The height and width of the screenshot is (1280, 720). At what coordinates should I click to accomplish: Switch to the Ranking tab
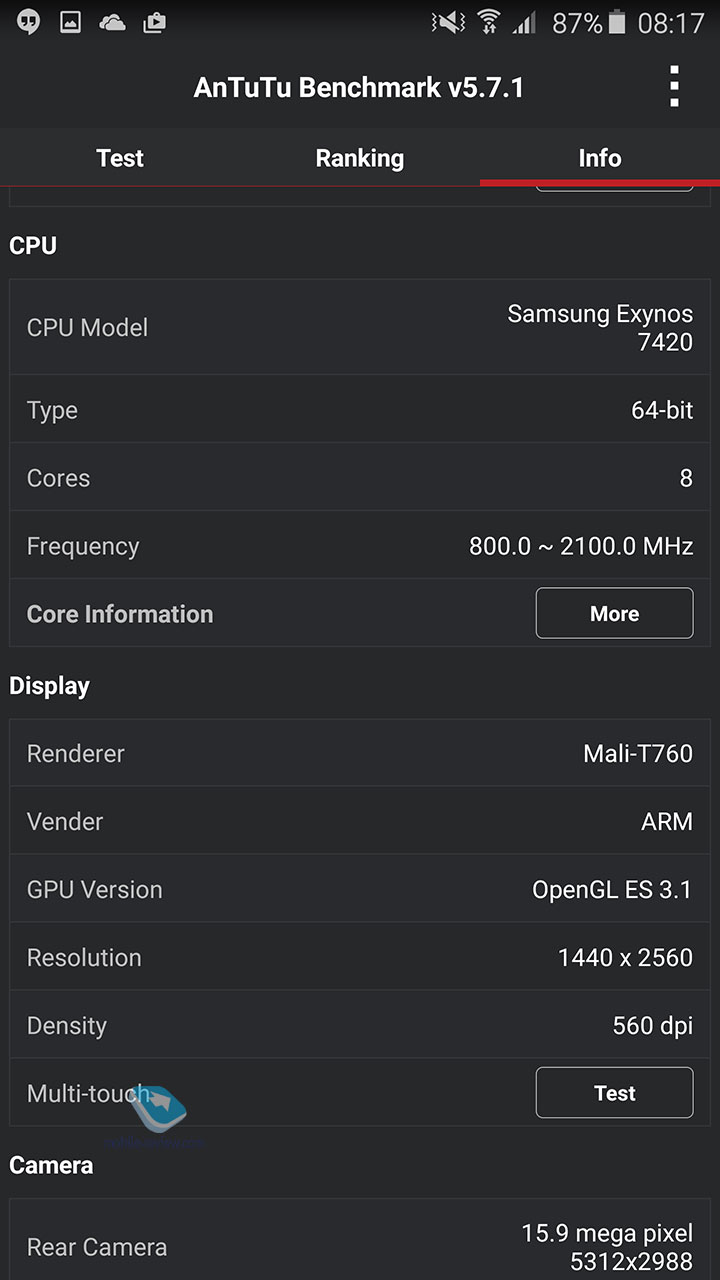click(360, 158)
